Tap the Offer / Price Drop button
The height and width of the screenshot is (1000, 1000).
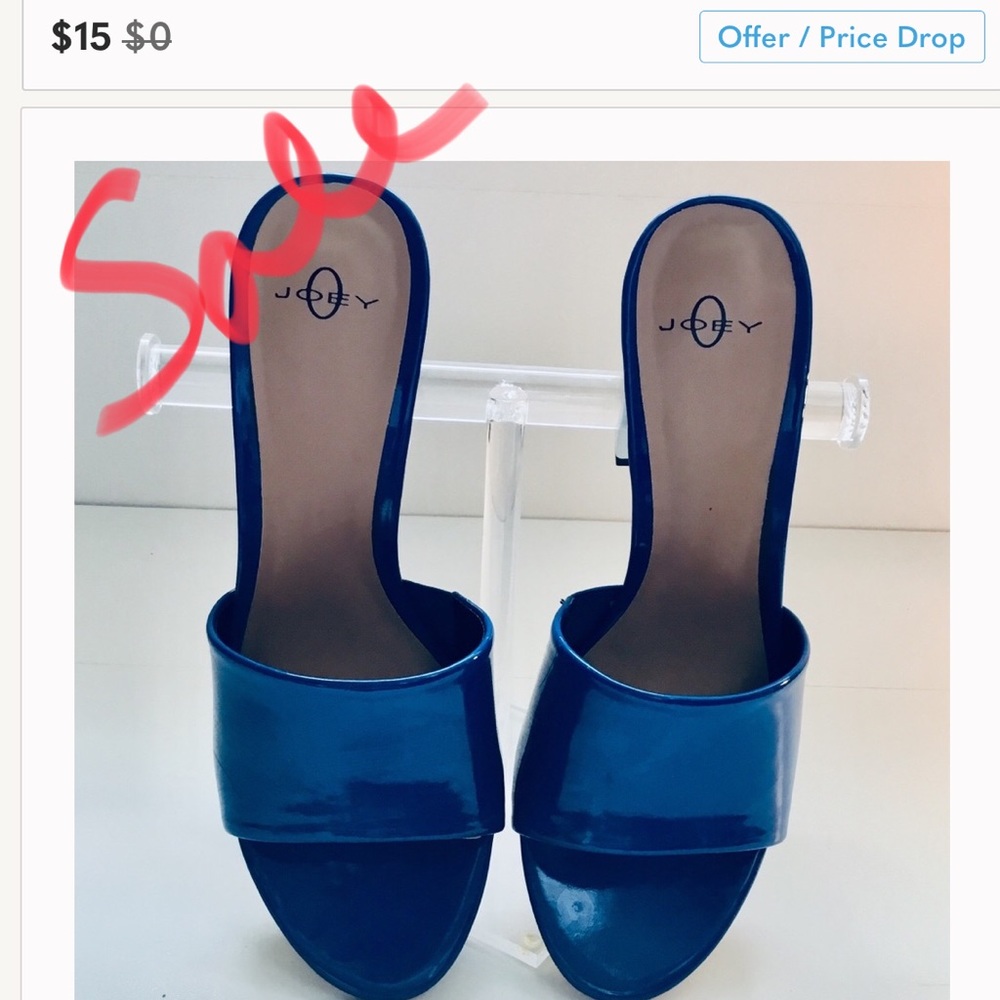pos(841,38)
